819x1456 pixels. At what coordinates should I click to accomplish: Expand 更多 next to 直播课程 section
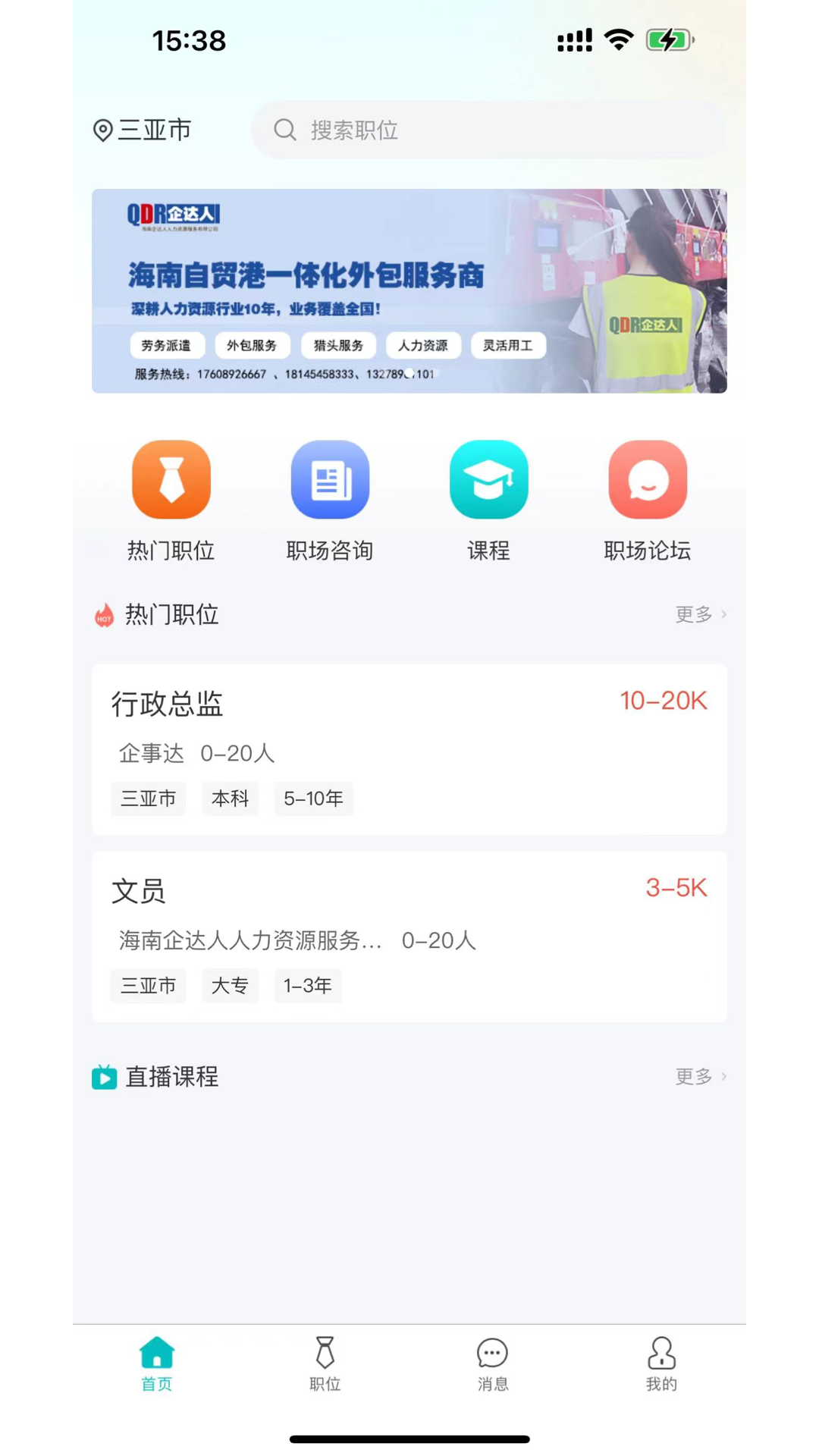click(x=693, y=1076)
